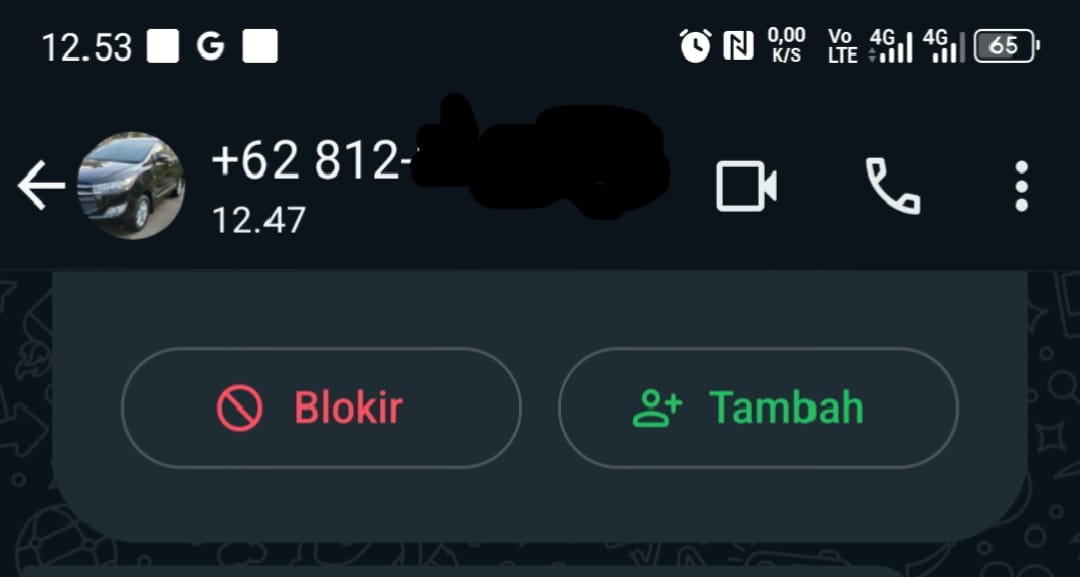Go back using the arrow

pyautogui.click(x=41, y=187)
